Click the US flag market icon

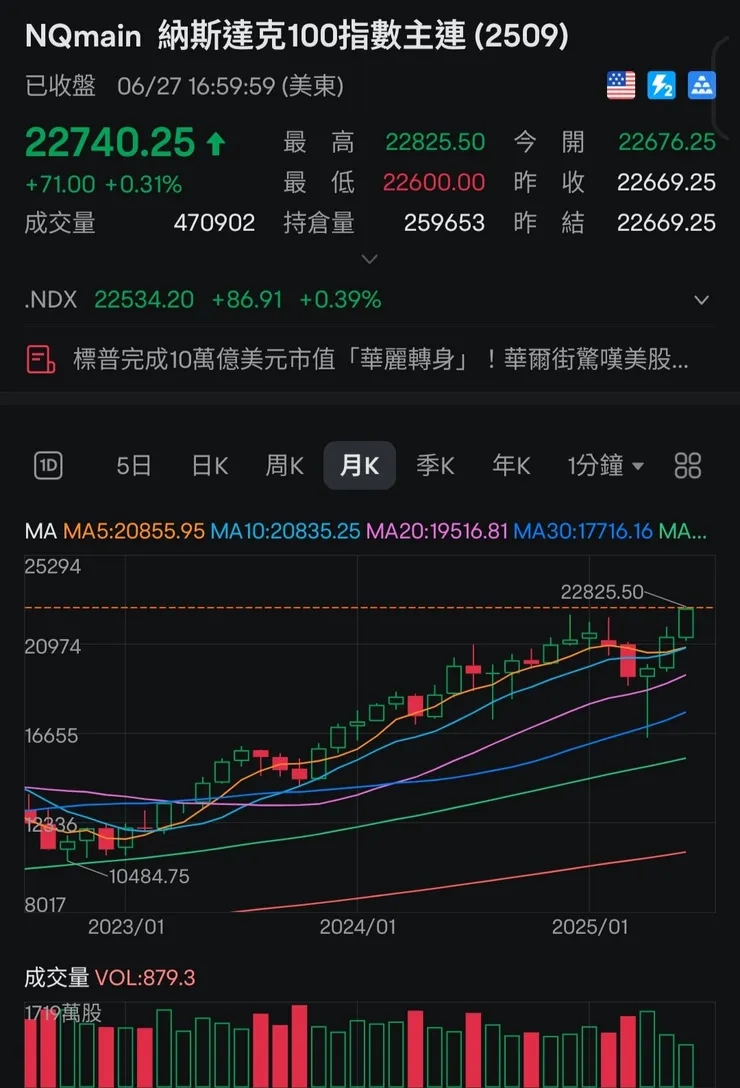tap(621, 87)
